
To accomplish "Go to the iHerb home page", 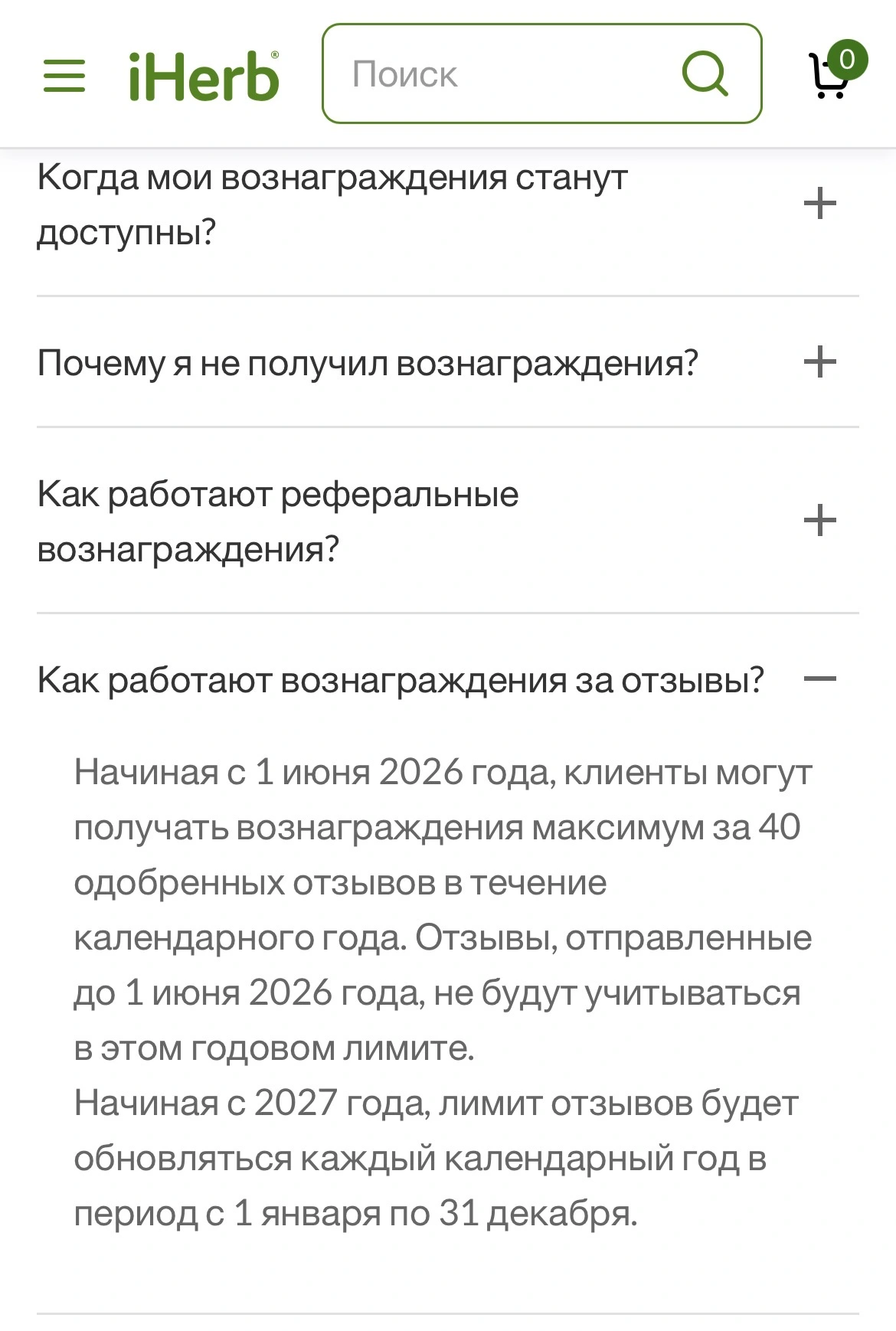I will [x=204, y=76].
